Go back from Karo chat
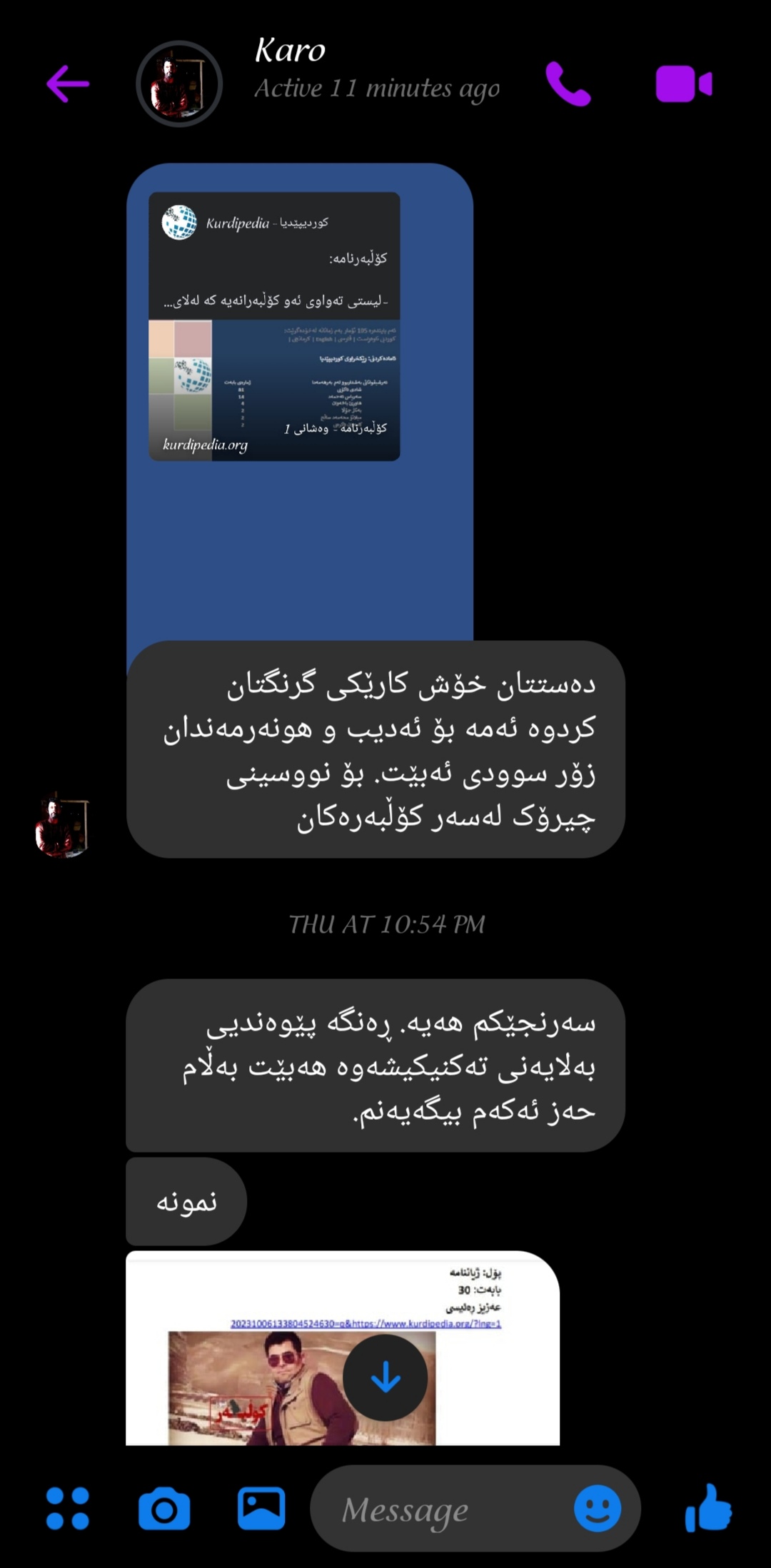 68,84
